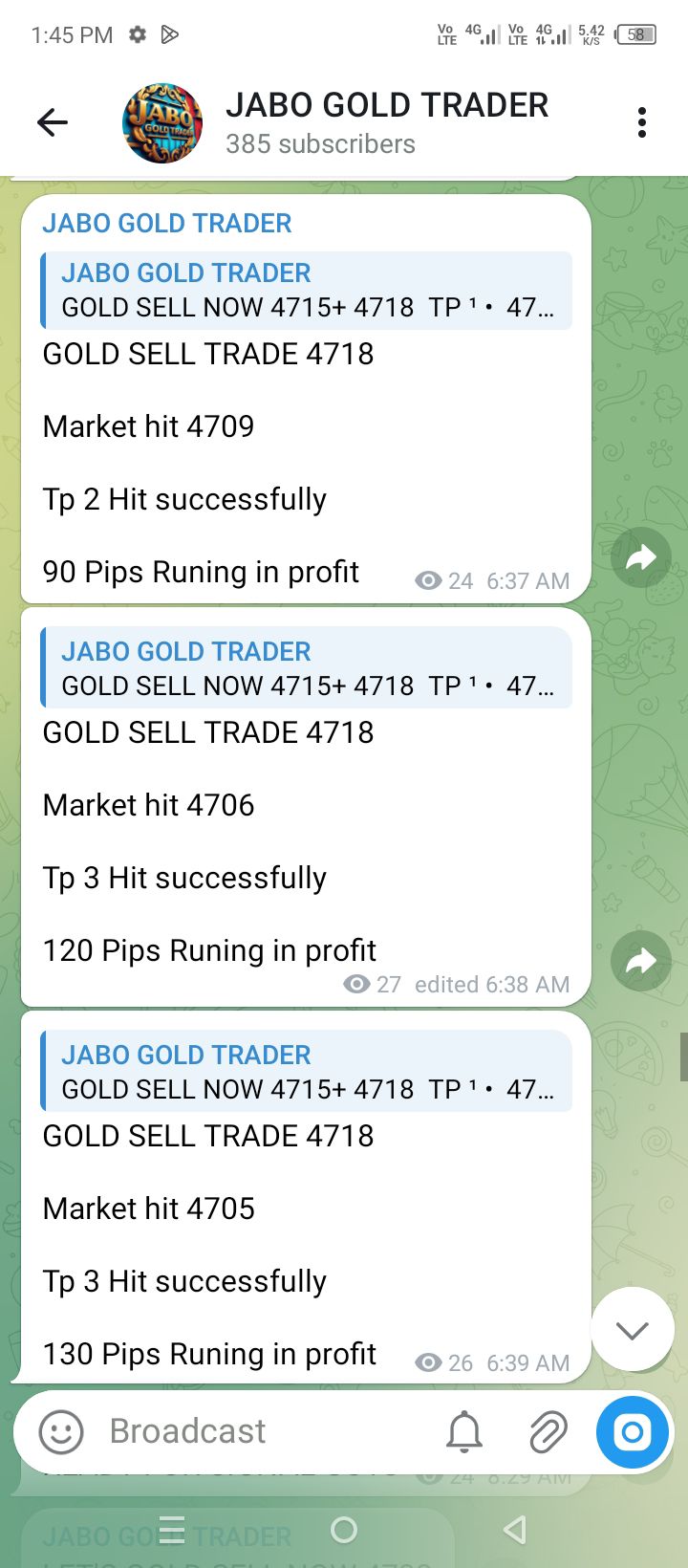Attach a file with the paperclip

click(548, 1432)
